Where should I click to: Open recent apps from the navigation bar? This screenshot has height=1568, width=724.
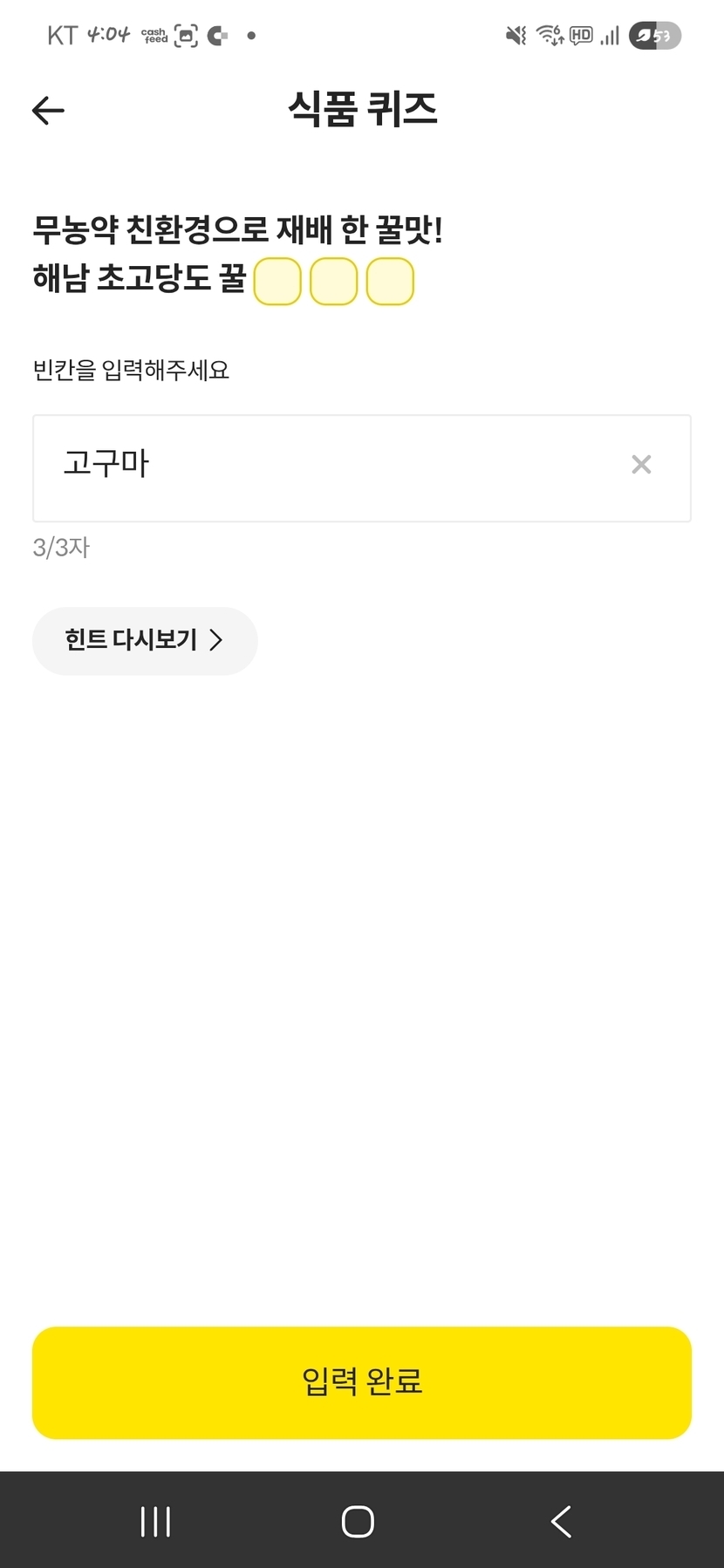click(156, 1522)
